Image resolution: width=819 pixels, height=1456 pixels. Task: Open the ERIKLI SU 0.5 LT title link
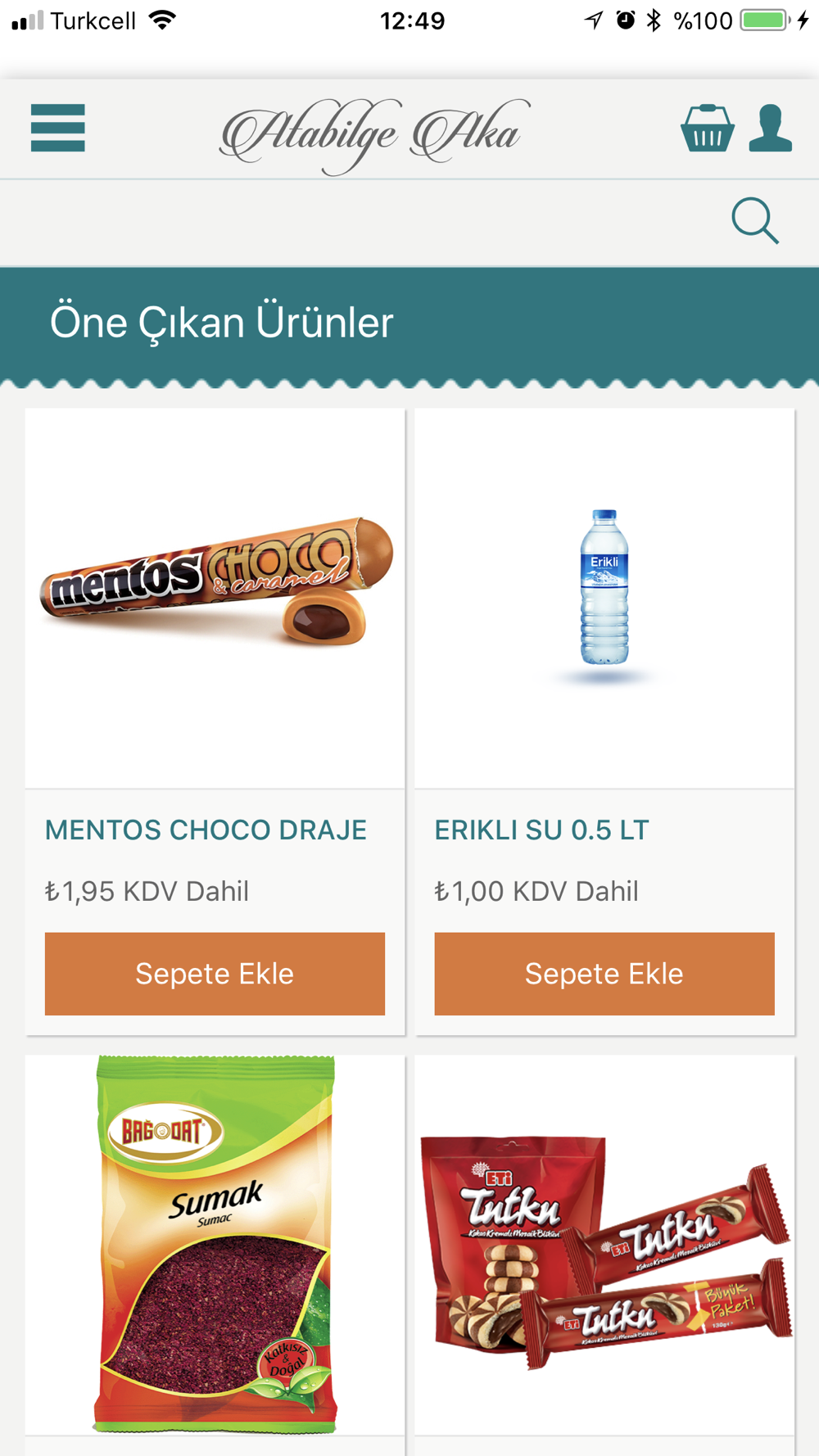[x=541, y=830]
